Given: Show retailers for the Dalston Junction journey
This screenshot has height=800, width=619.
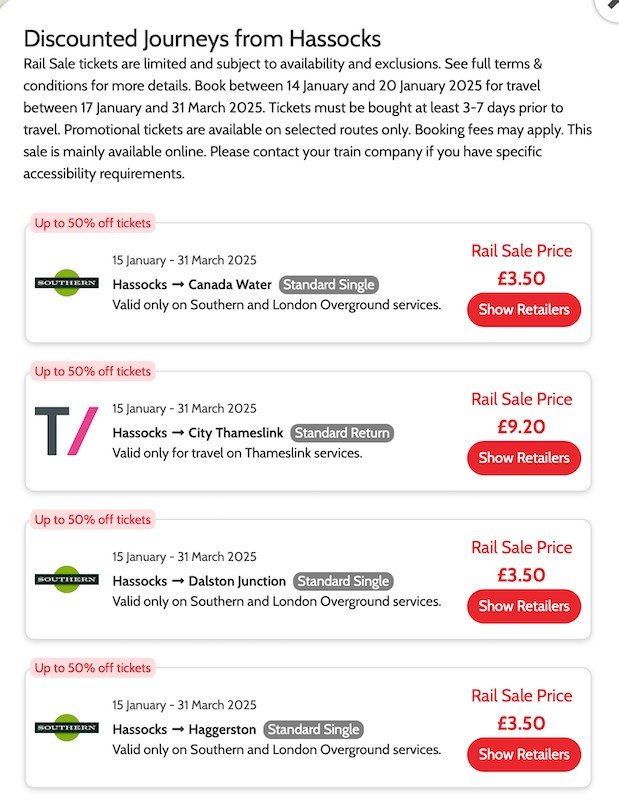Looking at the screenshot, I should click(x=523, y=606).
